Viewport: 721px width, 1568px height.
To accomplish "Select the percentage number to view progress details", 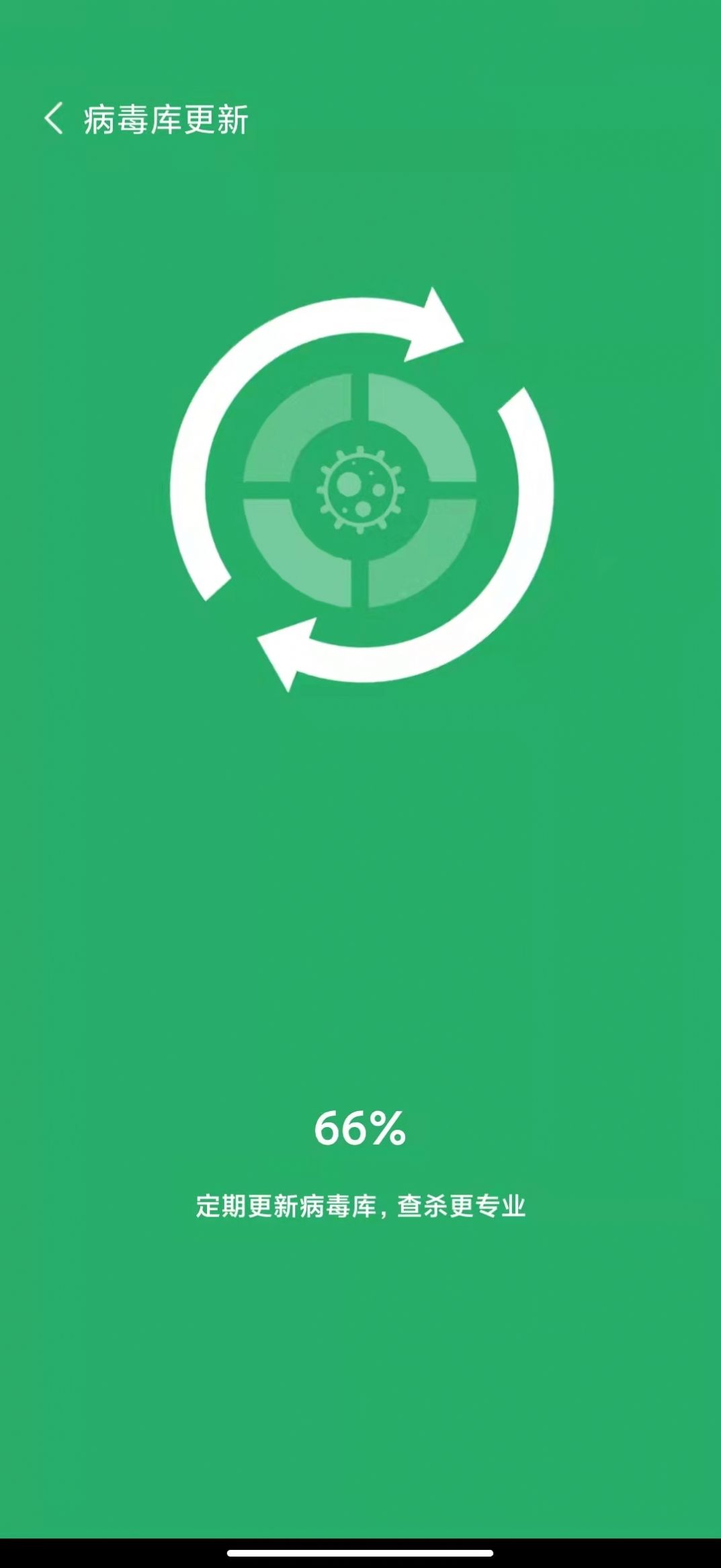I will click(x=359, y=1127).
